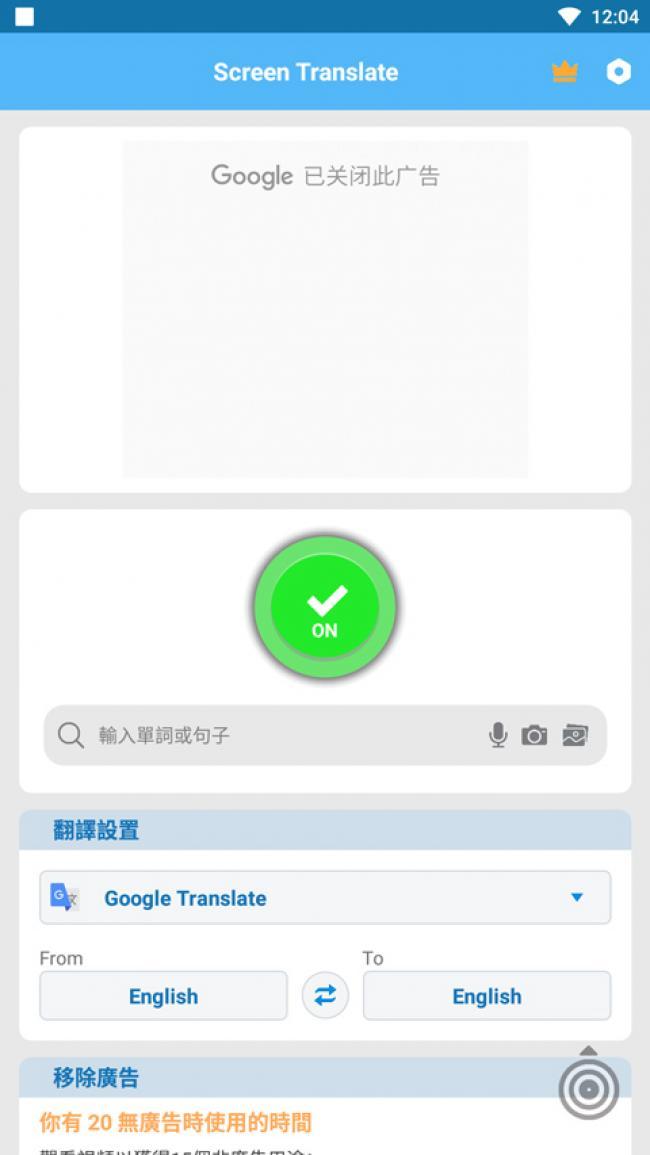Image resolution: width=650 pixels, height=1155 pixels.
Task: Open the camera translate icon
Action: (x=535, y=735)
